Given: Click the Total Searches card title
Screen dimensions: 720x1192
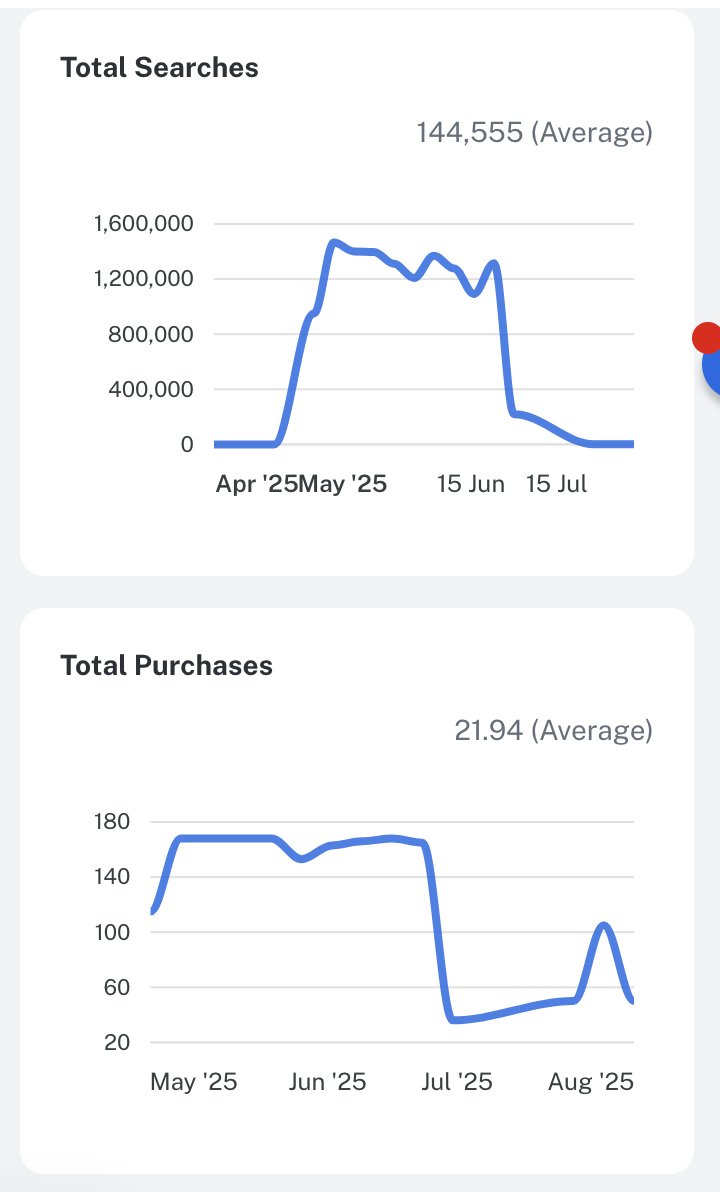Looking at the screenshot, I should (x=160, y=67).
